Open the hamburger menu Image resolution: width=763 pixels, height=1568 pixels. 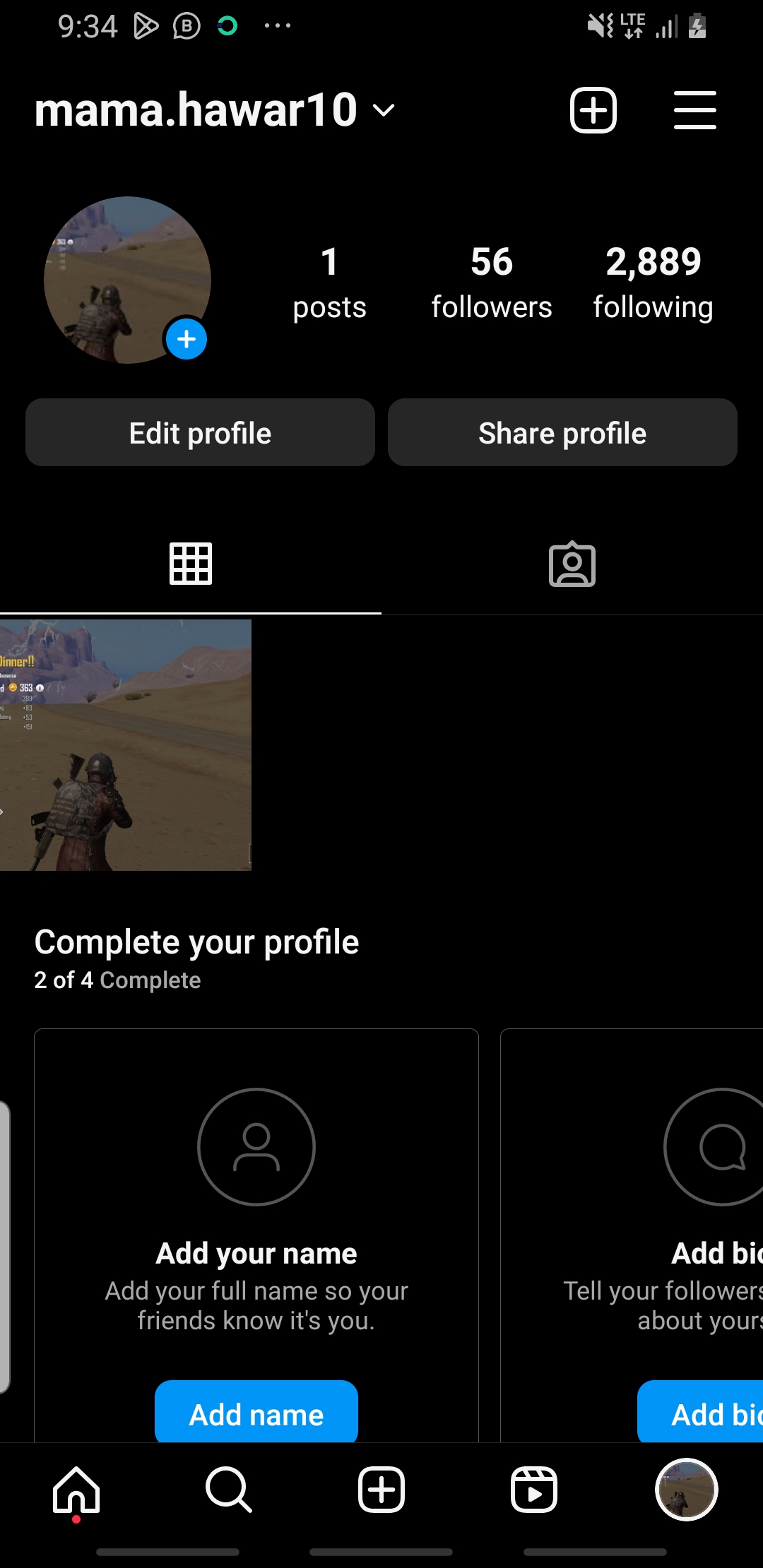[x=694, y=110]
